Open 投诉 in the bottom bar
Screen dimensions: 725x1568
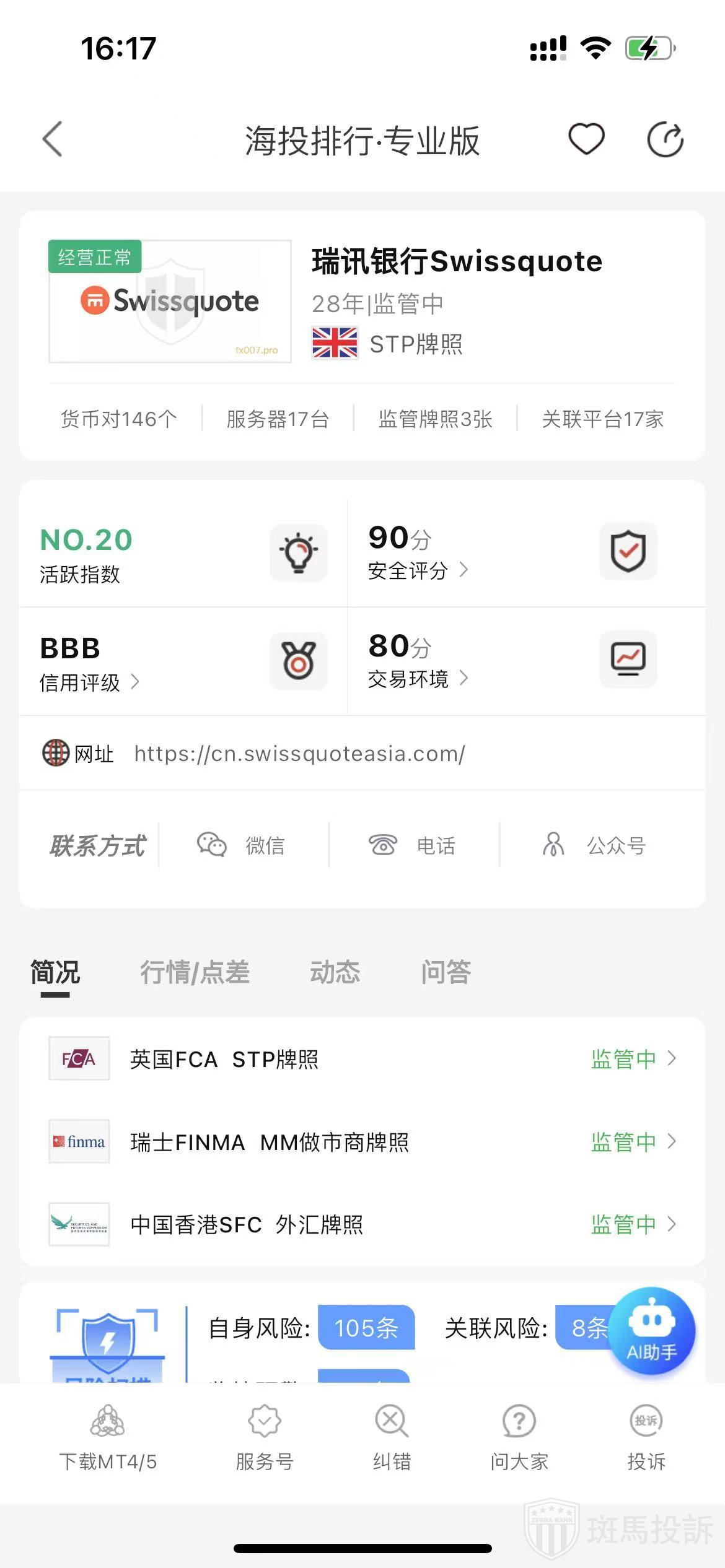tap(646, 1437)
